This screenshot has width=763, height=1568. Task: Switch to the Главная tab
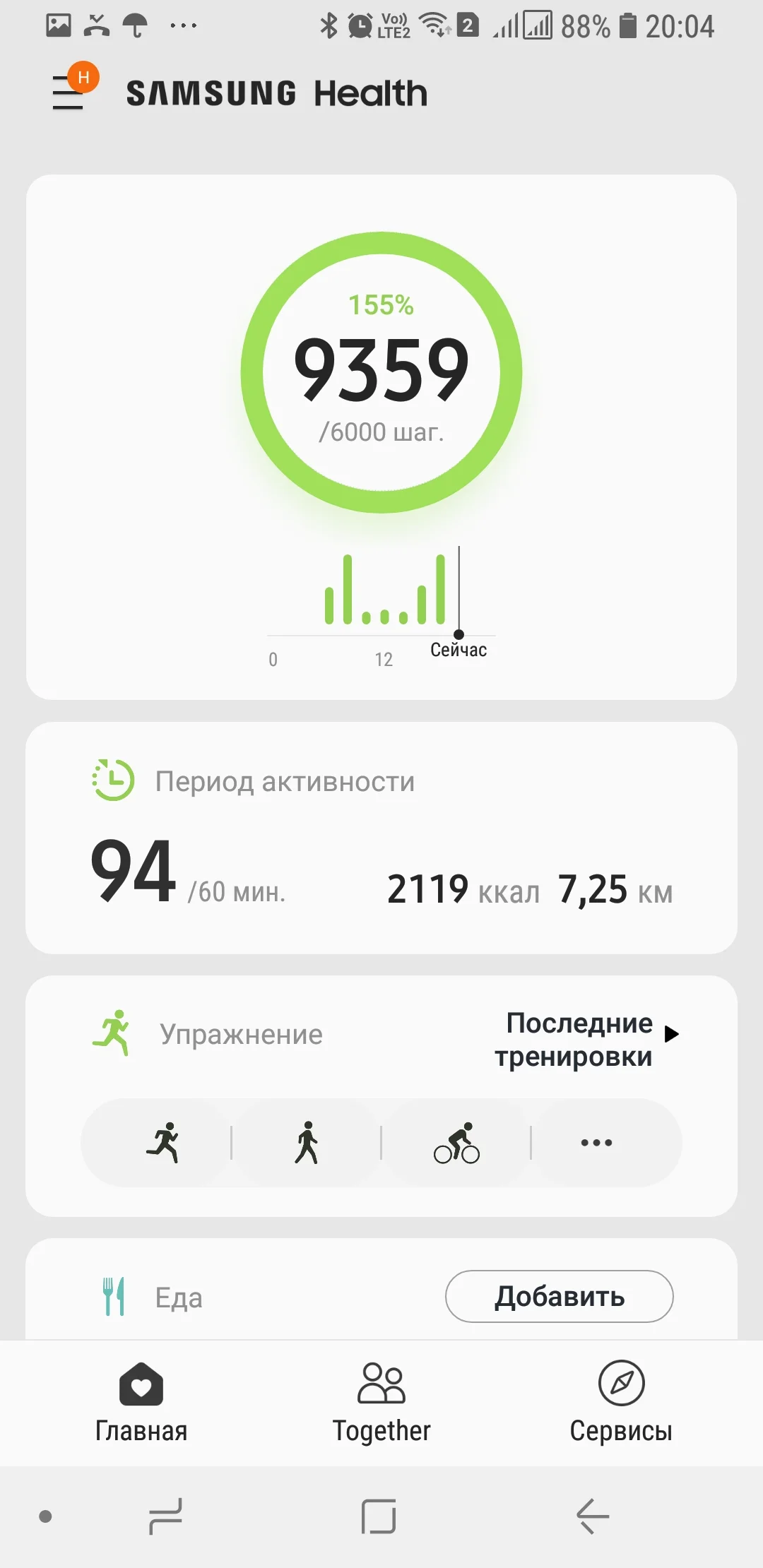141,1402
